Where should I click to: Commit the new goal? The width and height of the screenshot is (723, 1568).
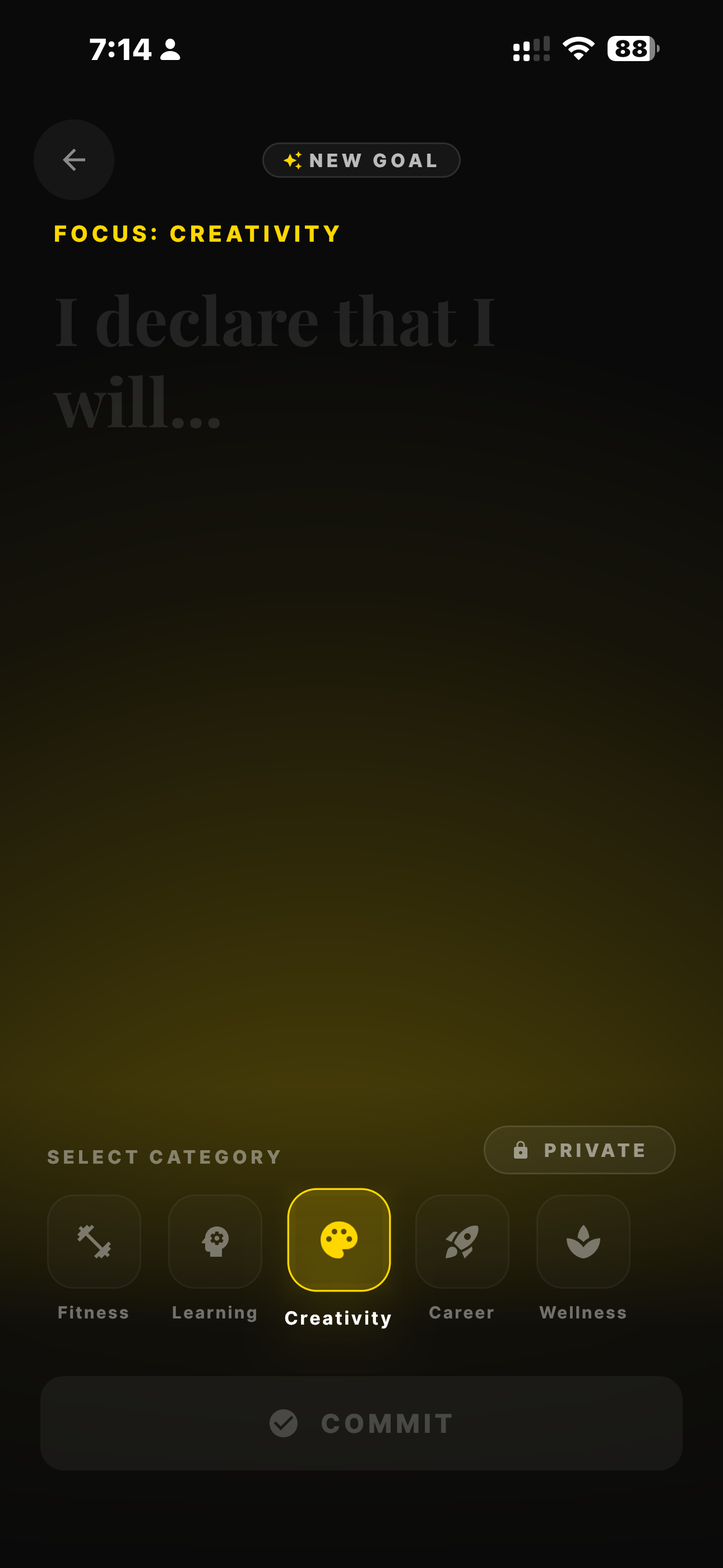361,1423
